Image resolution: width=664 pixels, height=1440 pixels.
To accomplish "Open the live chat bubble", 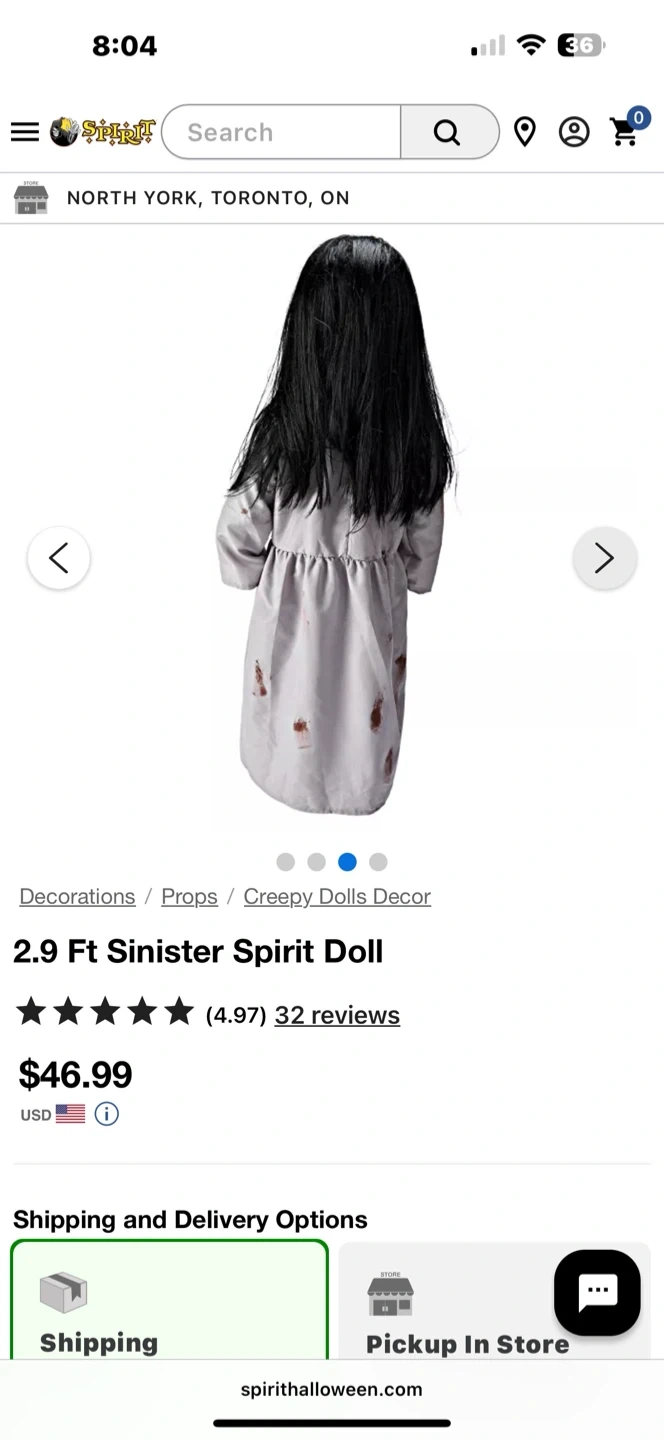I will tap(597, 1292).
